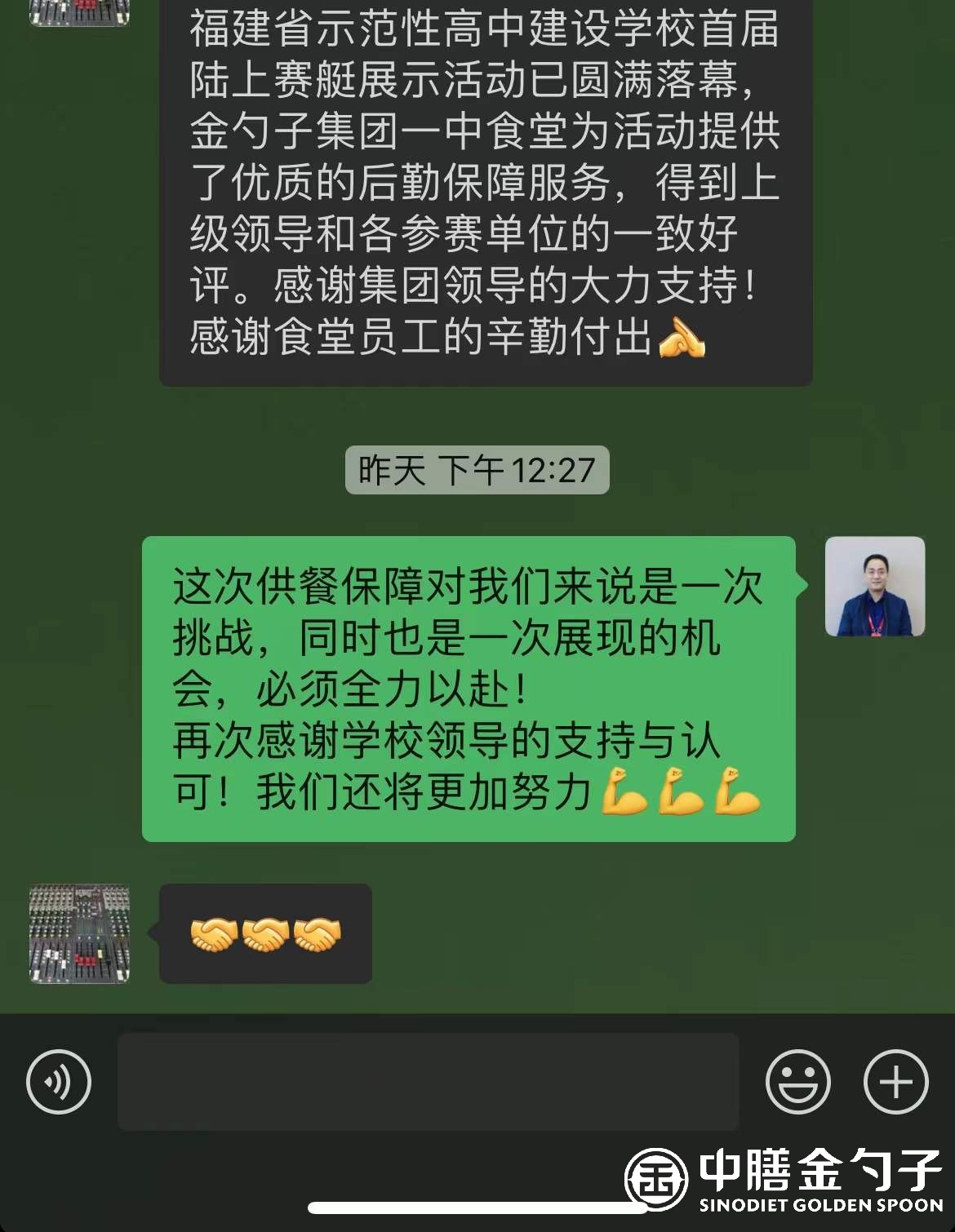Open the emoji sticker panel

[x=797, y=1082]
